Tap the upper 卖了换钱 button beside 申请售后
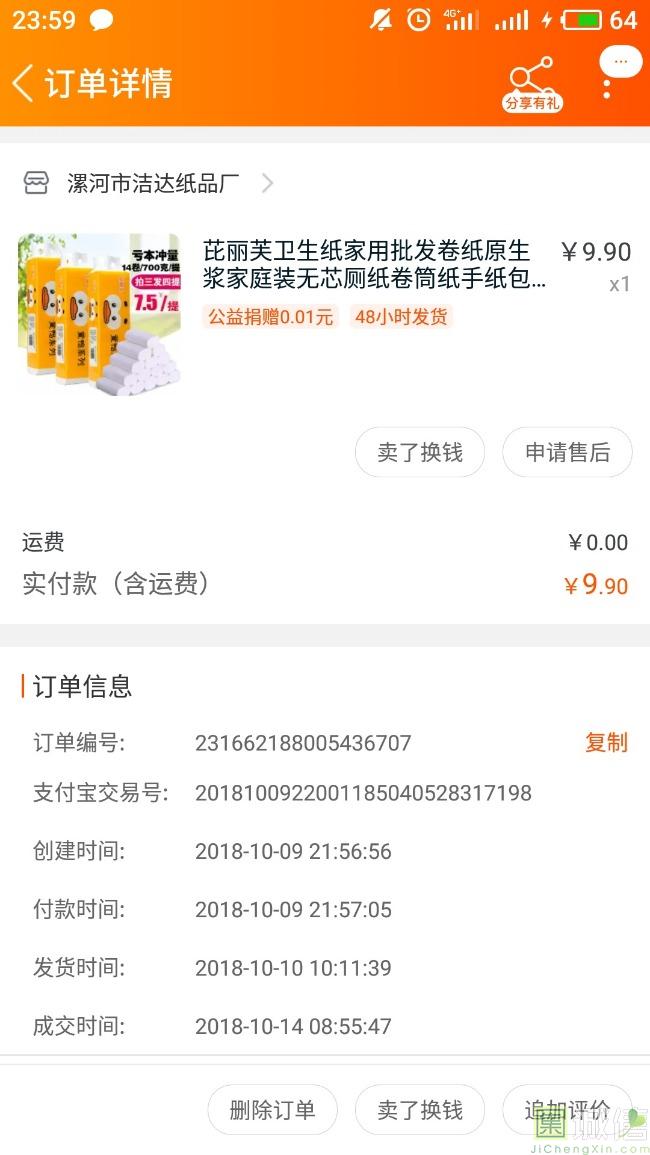Image resolution: width=650 pixels, height=1155 pixels. [420, 452]
